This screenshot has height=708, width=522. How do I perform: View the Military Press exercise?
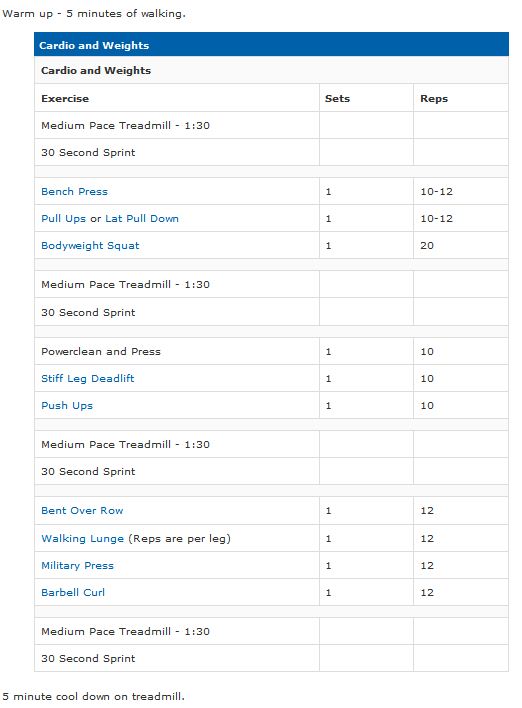77,565
